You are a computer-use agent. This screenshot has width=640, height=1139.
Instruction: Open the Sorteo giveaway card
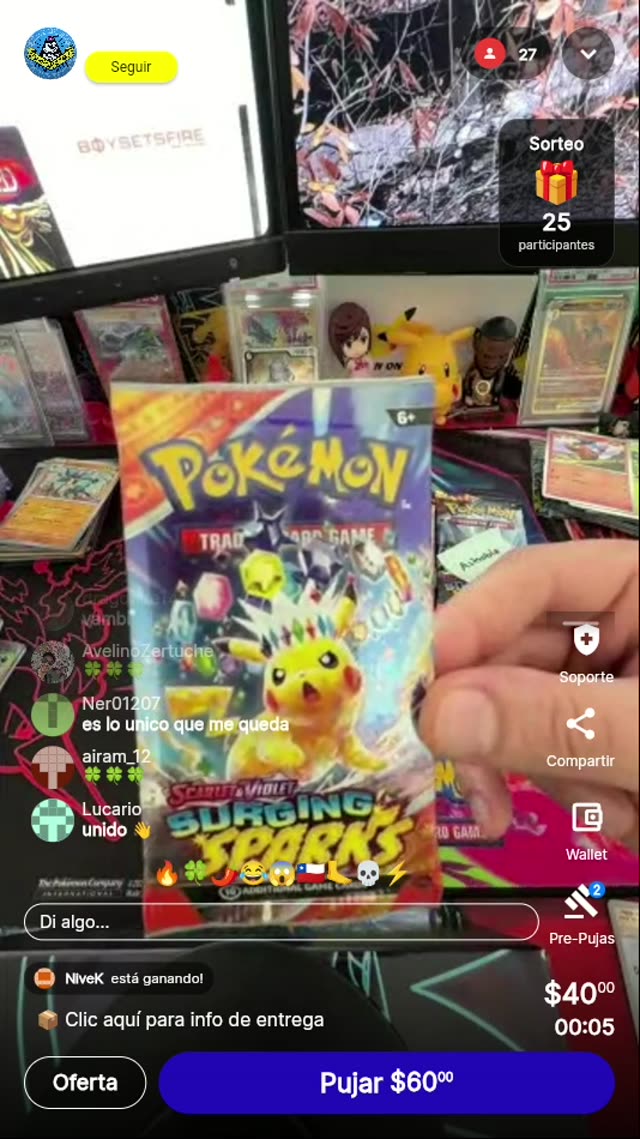(x=556, y=193)
